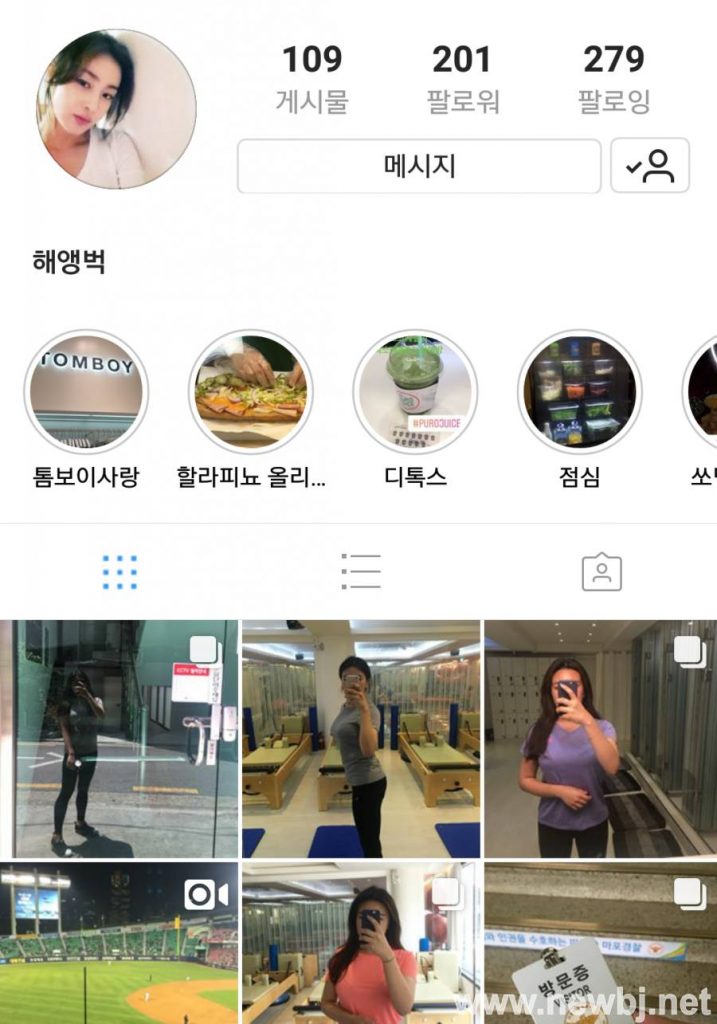Switch to the tagged photos tab
The image size is (717, 1024).
(601, 572)
